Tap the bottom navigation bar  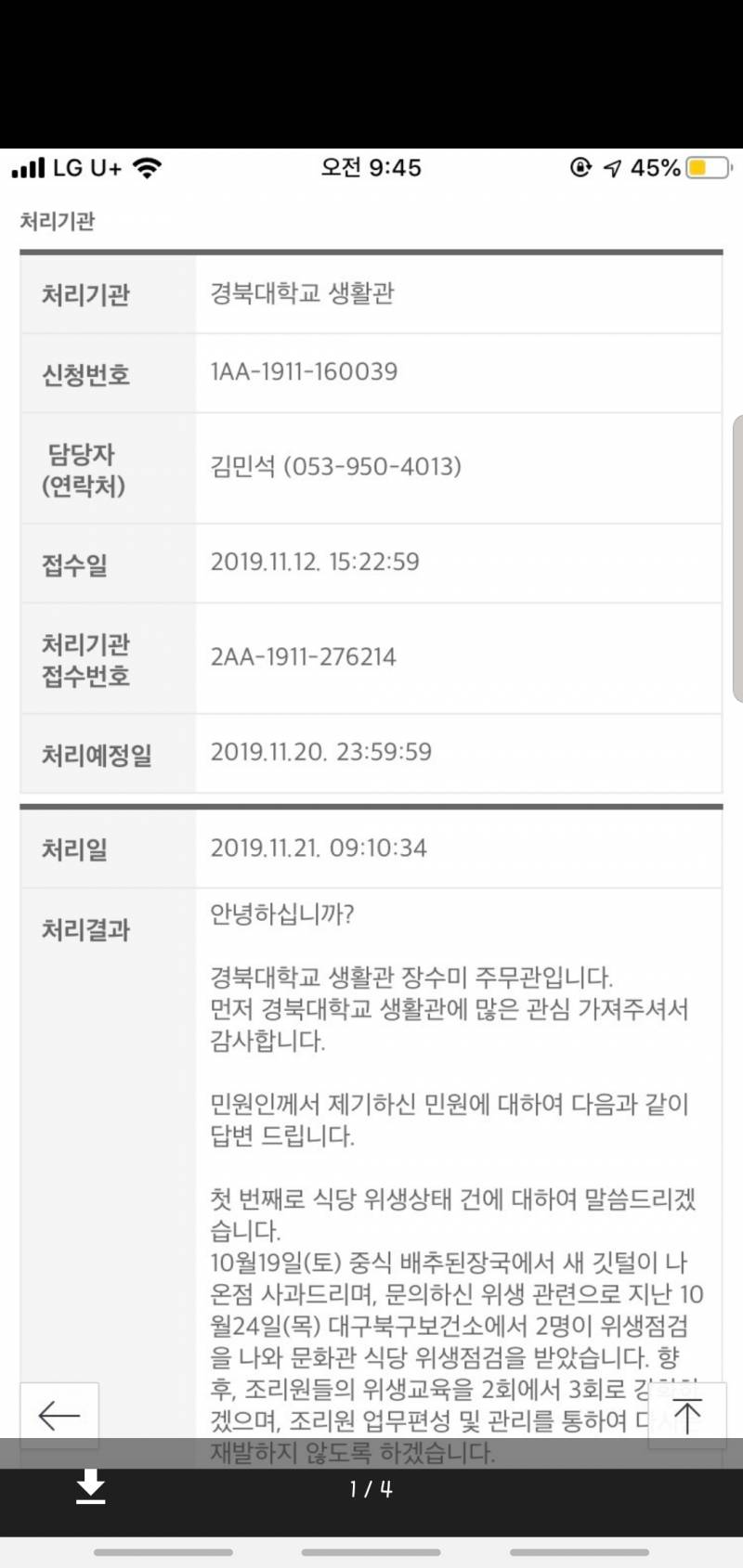tap(371, 1552)
